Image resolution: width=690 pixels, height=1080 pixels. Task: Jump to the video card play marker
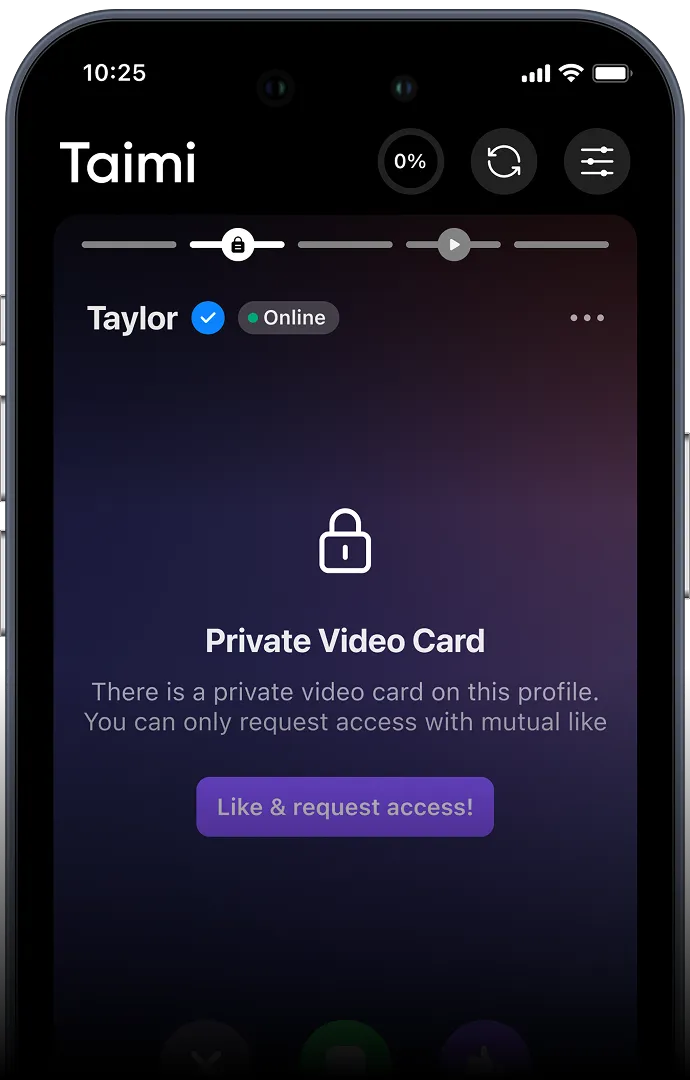click(x=453, y=244)
